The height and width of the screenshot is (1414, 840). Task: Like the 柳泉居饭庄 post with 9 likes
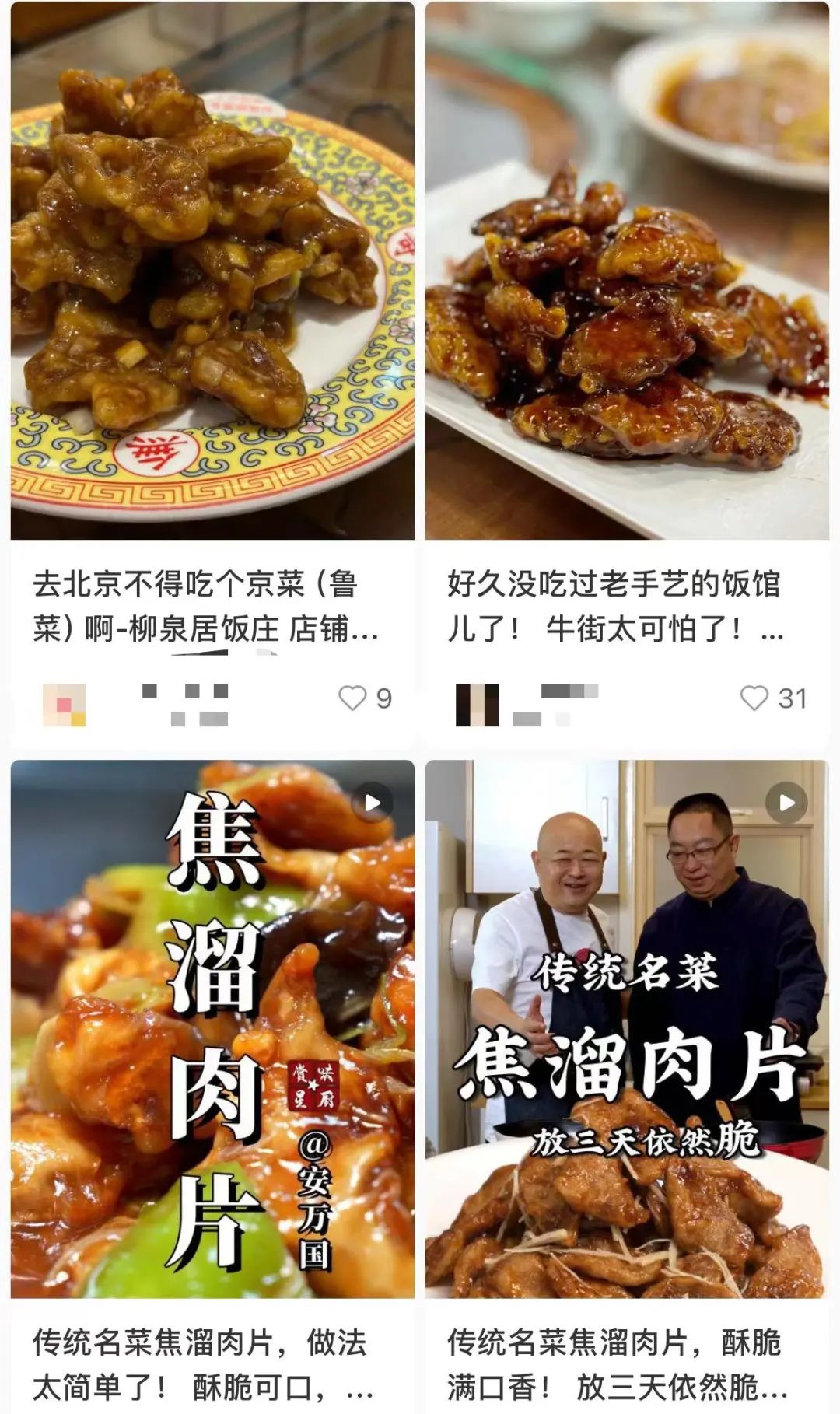point(352,698)
